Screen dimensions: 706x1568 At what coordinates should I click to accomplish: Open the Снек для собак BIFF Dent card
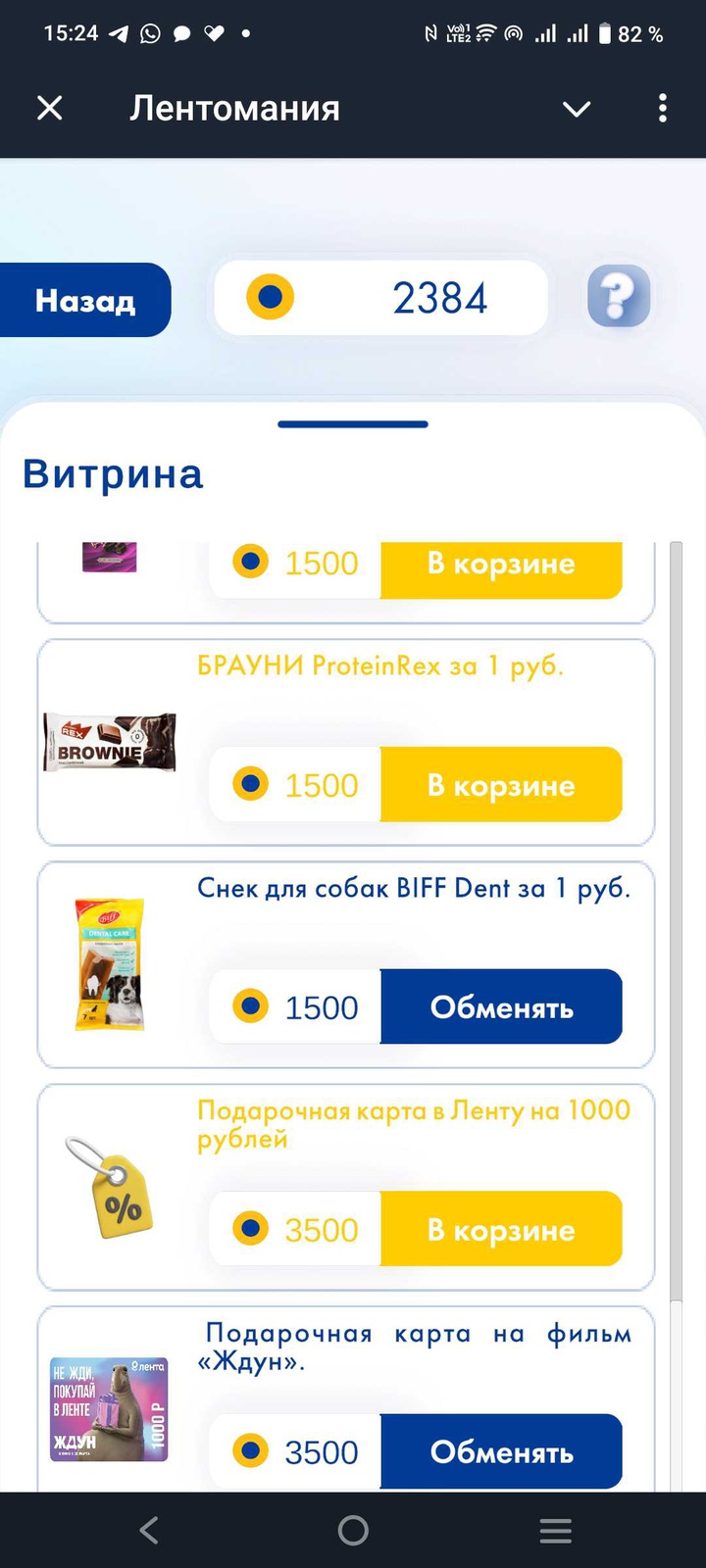(x=345, y=964)
